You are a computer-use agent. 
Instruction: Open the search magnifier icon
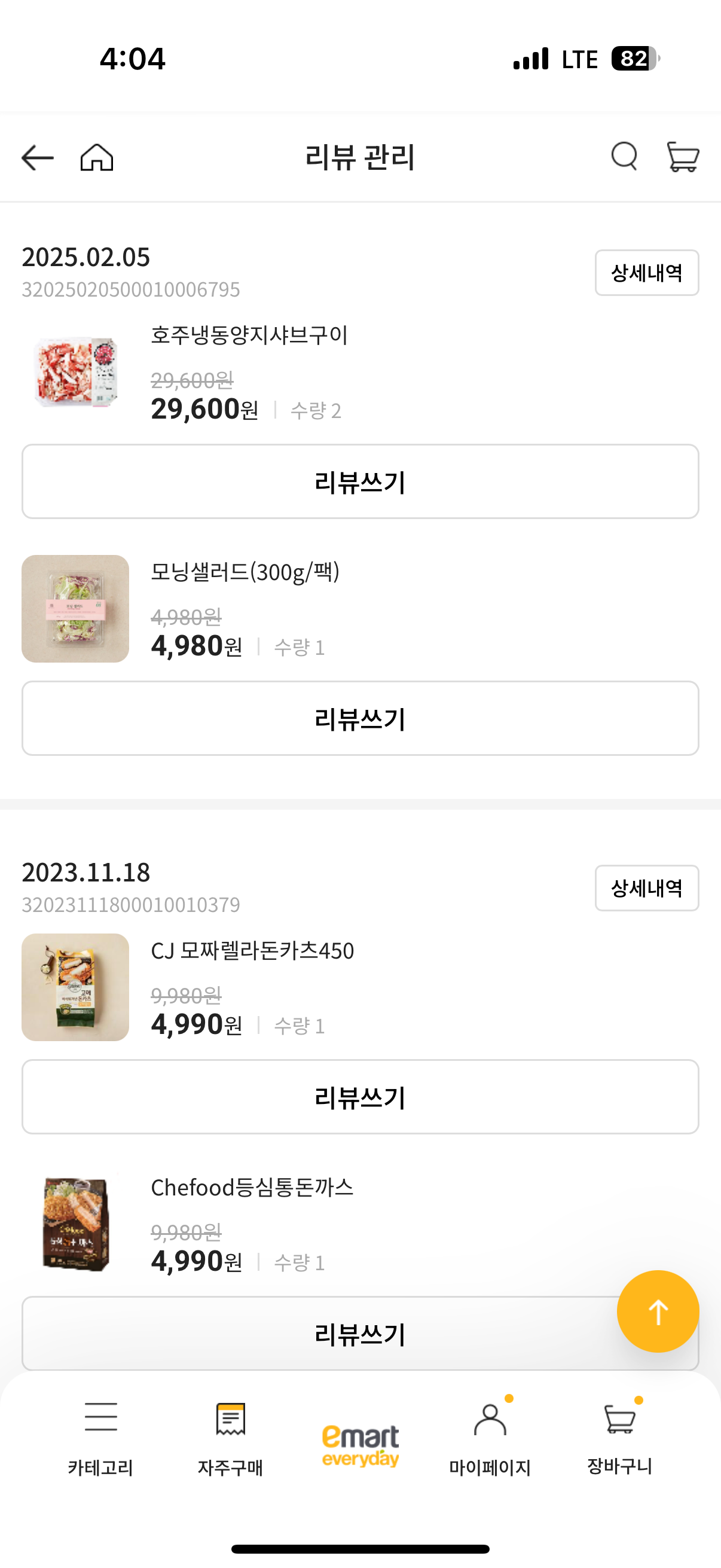tap(624, 157)
